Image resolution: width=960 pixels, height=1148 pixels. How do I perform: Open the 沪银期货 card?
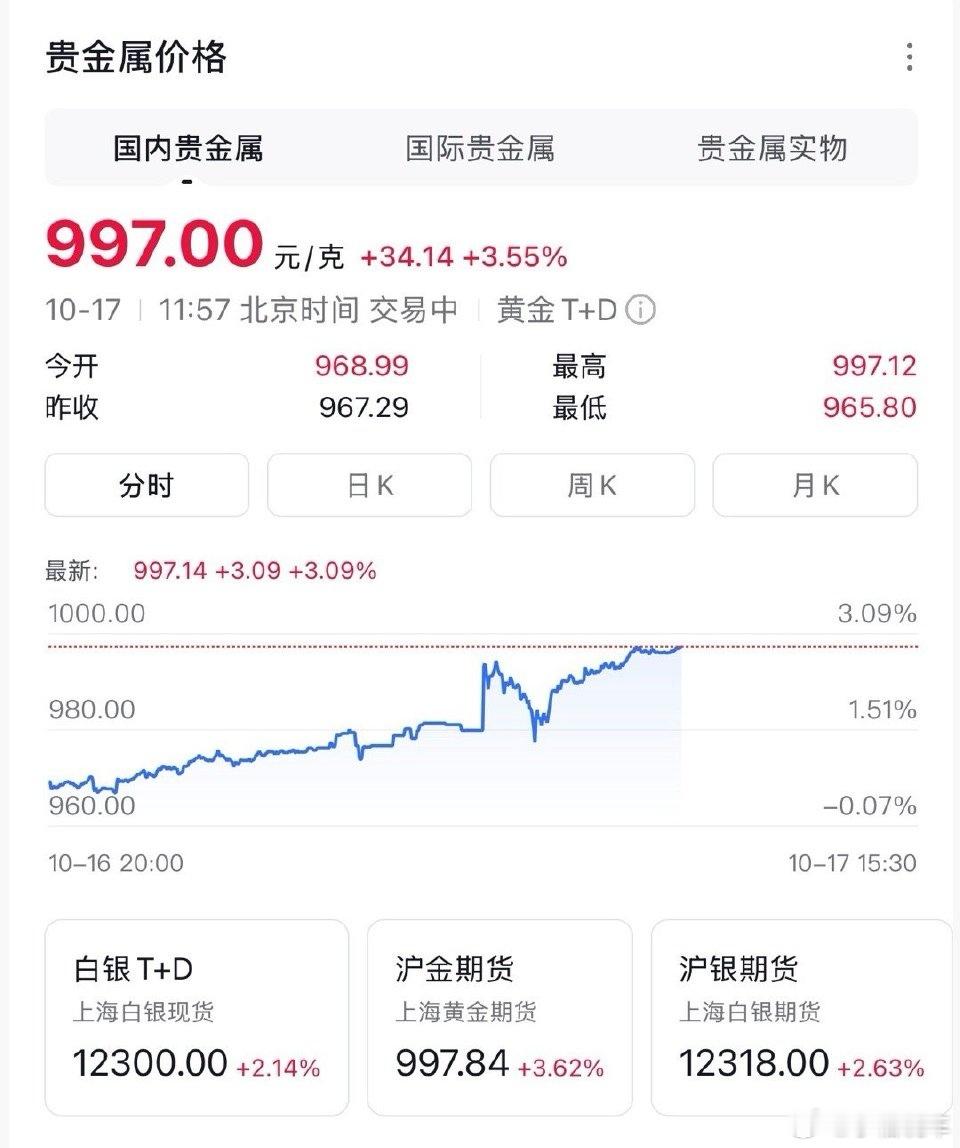(x=802, y=1017)
